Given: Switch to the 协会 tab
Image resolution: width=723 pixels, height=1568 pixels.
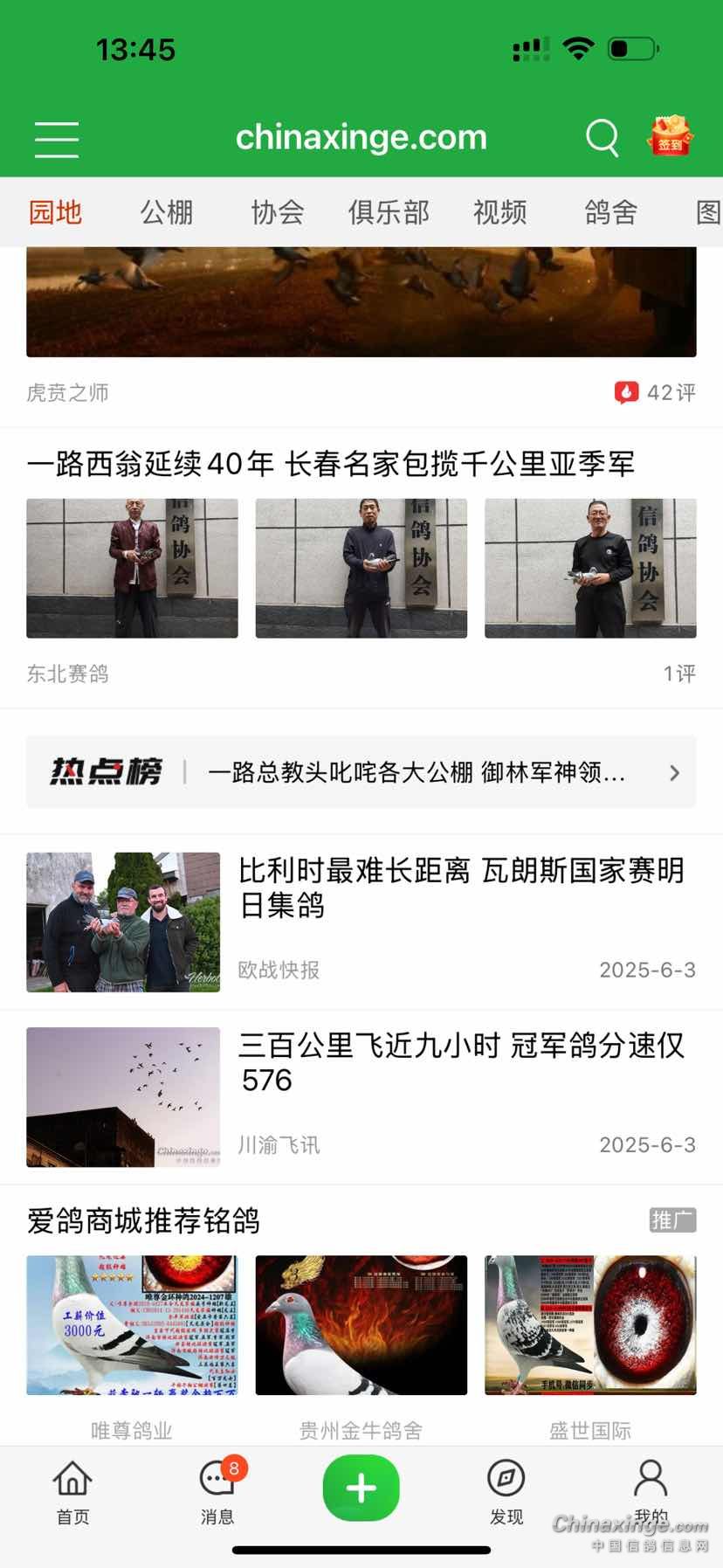Looking at the screenshot, I should tap(277, 212).
